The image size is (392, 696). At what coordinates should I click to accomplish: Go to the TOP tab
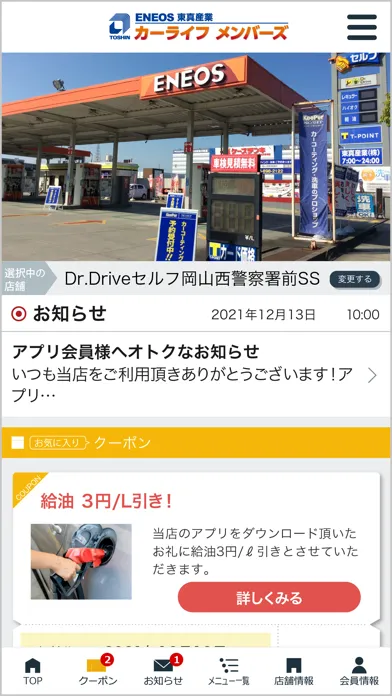(33, 671)
